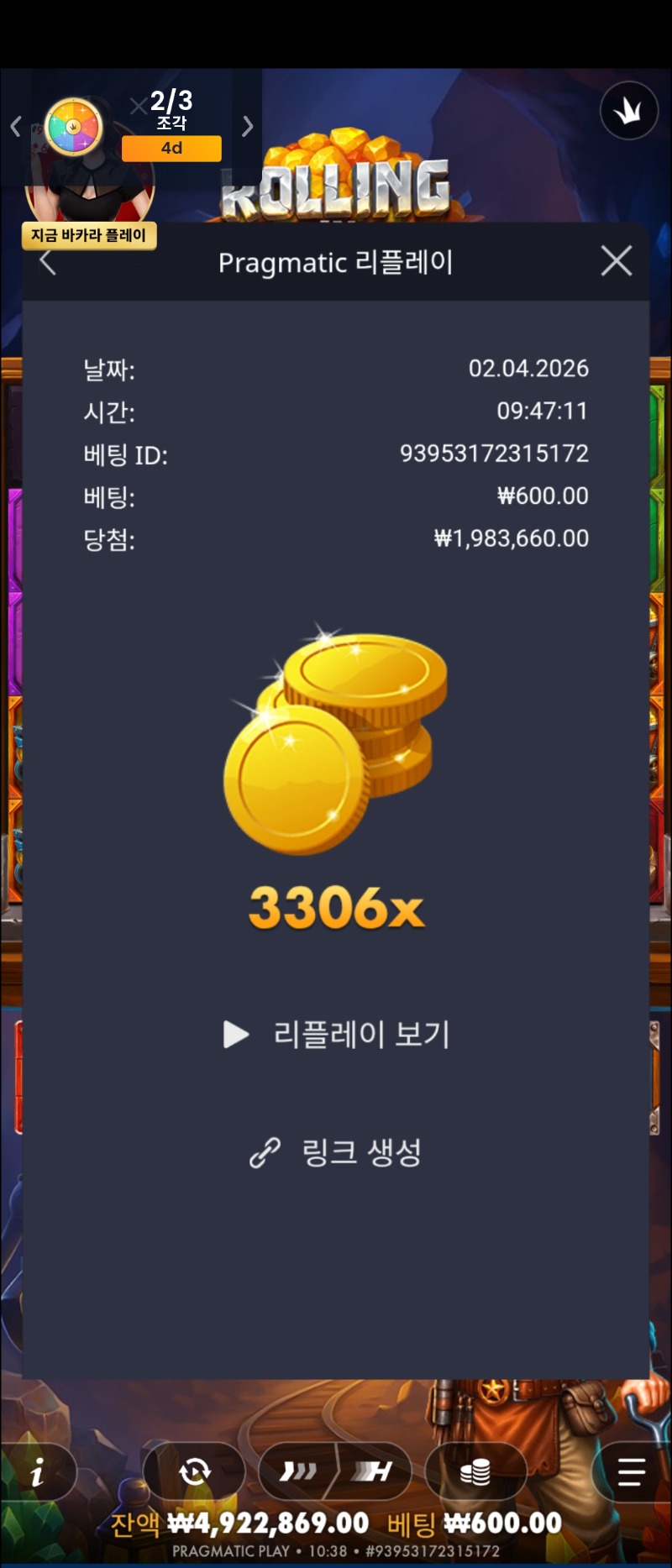Enable the turbo speed option
Image resolution: width=672 pixels, height=1568 pixels.
(298, 1471)
